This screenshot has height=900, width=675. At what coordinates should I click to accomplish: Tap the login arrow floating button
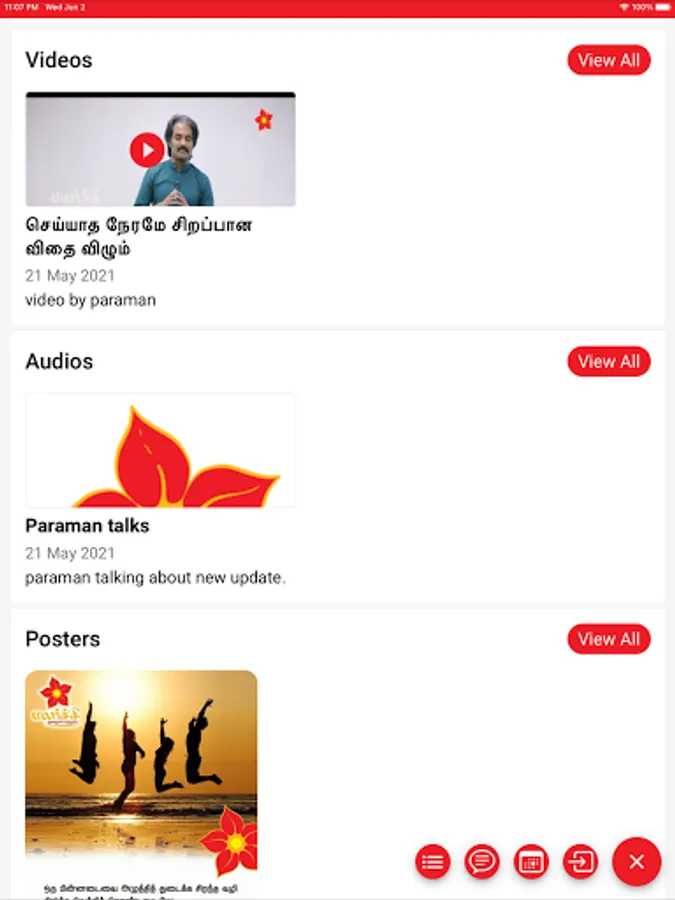point(580,861)
